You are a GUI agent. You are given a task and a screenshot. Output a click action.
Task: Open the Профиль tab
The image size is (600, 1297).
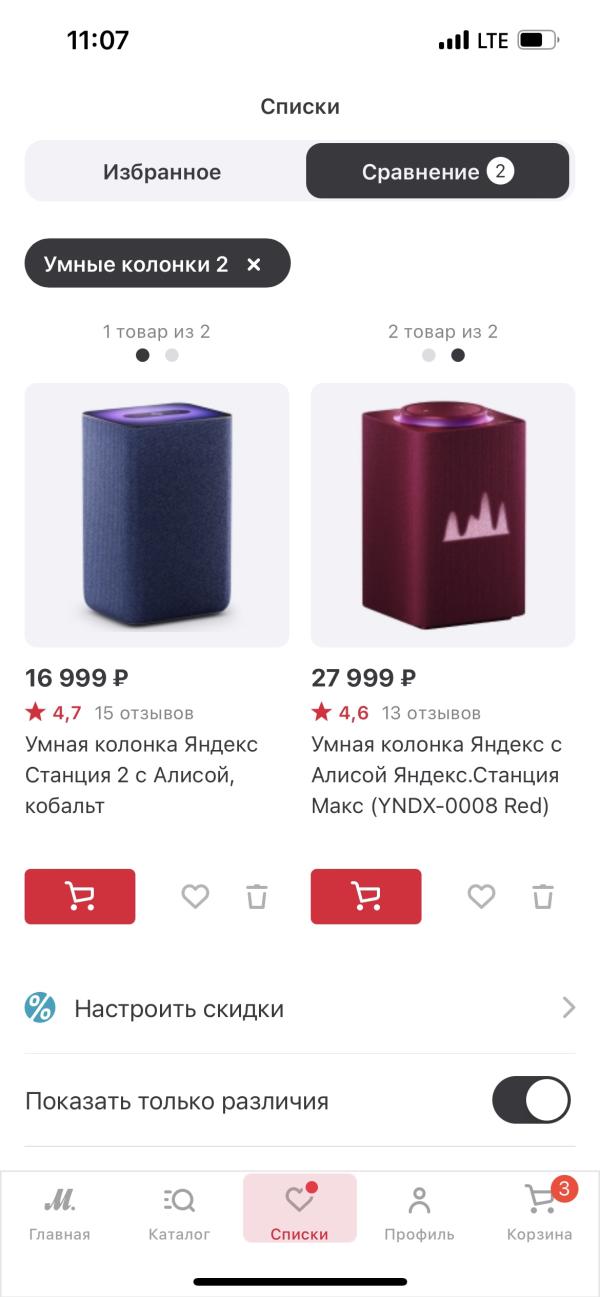419,1212
